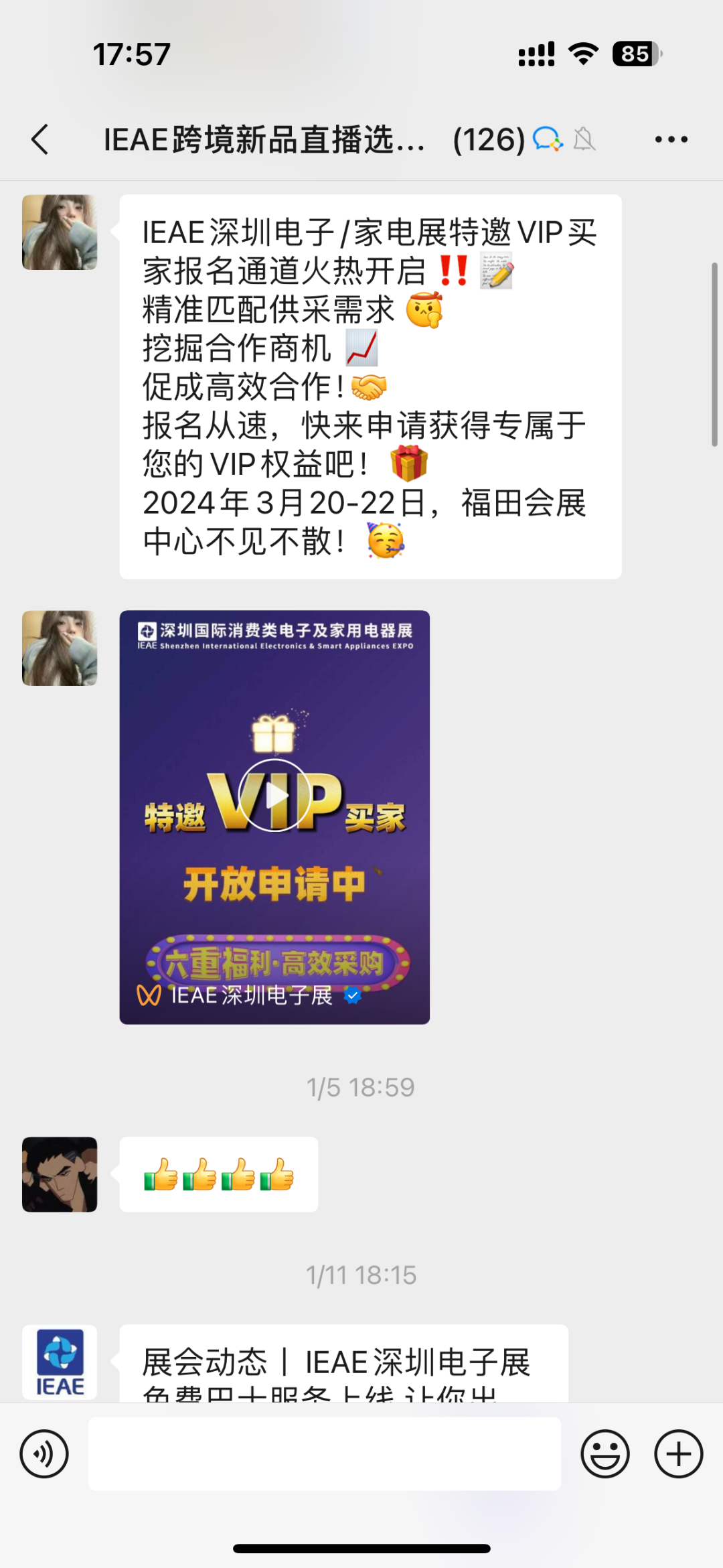View profile of the thumbs-up sender avatar

(60, 1174)
